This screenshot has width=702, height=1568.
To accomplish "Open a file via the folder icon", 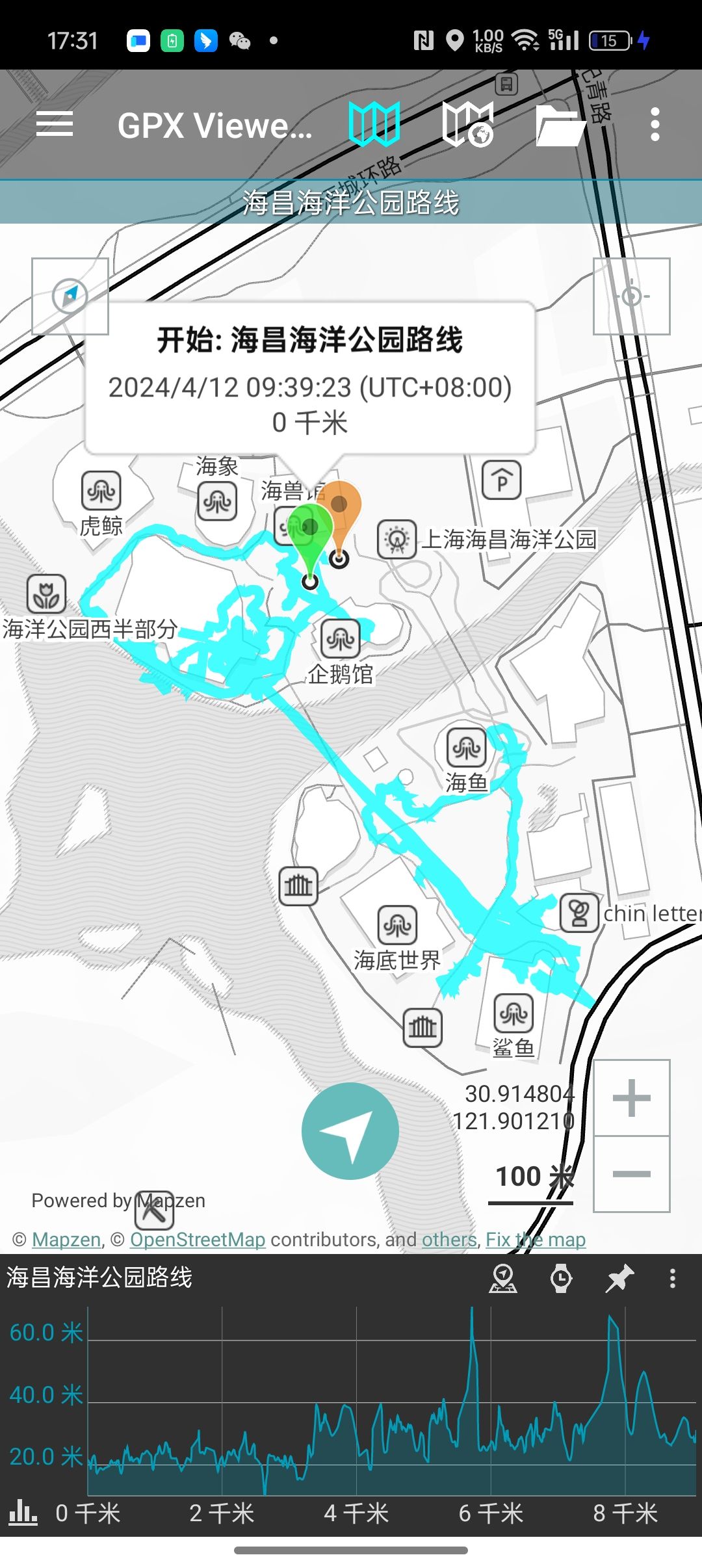I will [x=560, y=125].
